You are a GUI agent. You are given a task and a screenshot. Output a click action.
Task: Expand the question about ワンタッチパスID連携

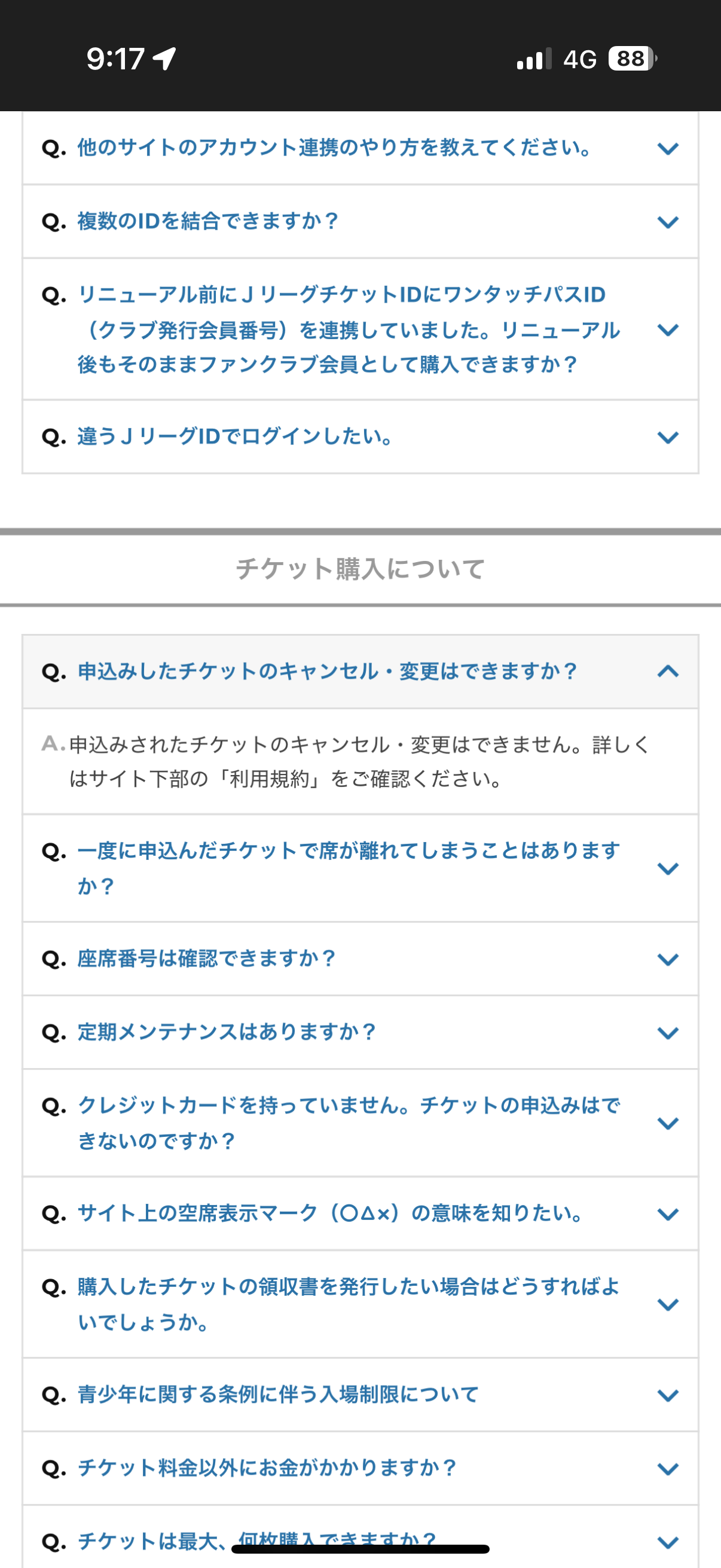(360, 330)
